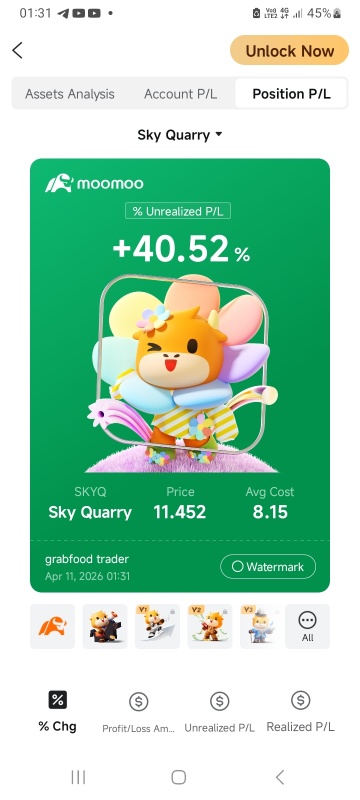
Task: Select the Position P/L tab
Action: click(x=291, y=94)
